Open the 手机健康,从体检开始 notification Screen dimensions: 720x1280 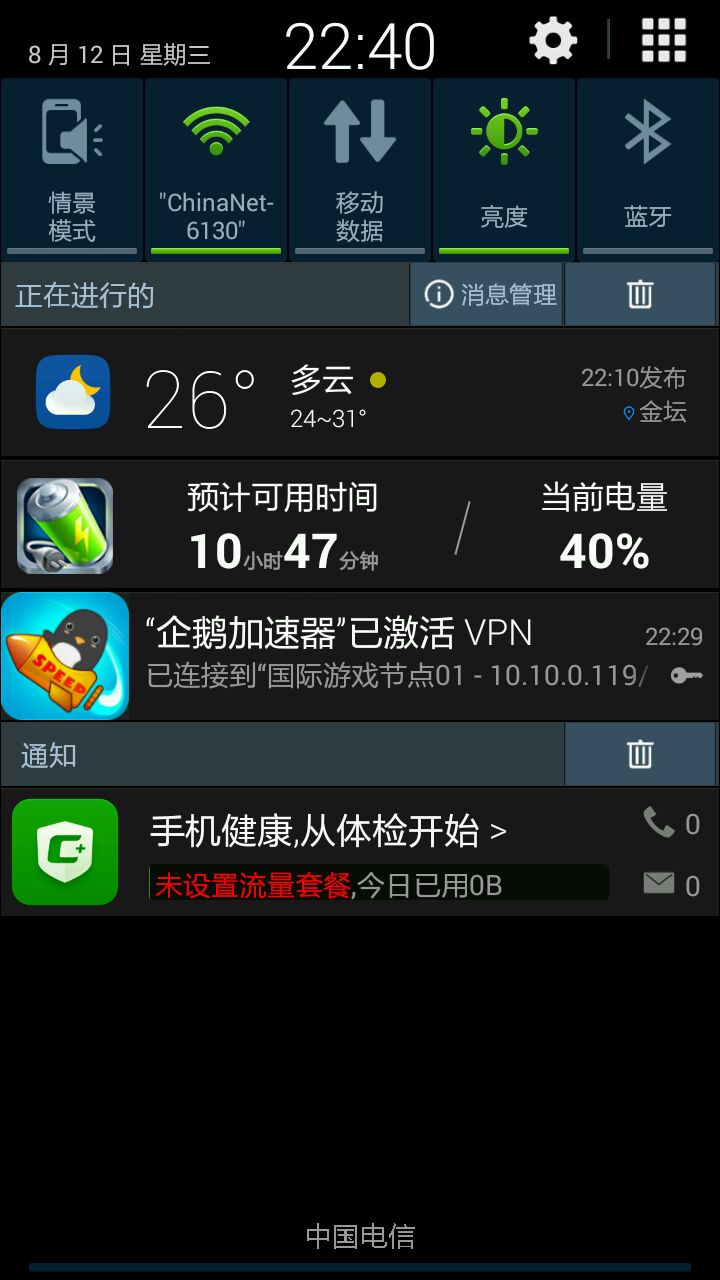tap(328, 830)
